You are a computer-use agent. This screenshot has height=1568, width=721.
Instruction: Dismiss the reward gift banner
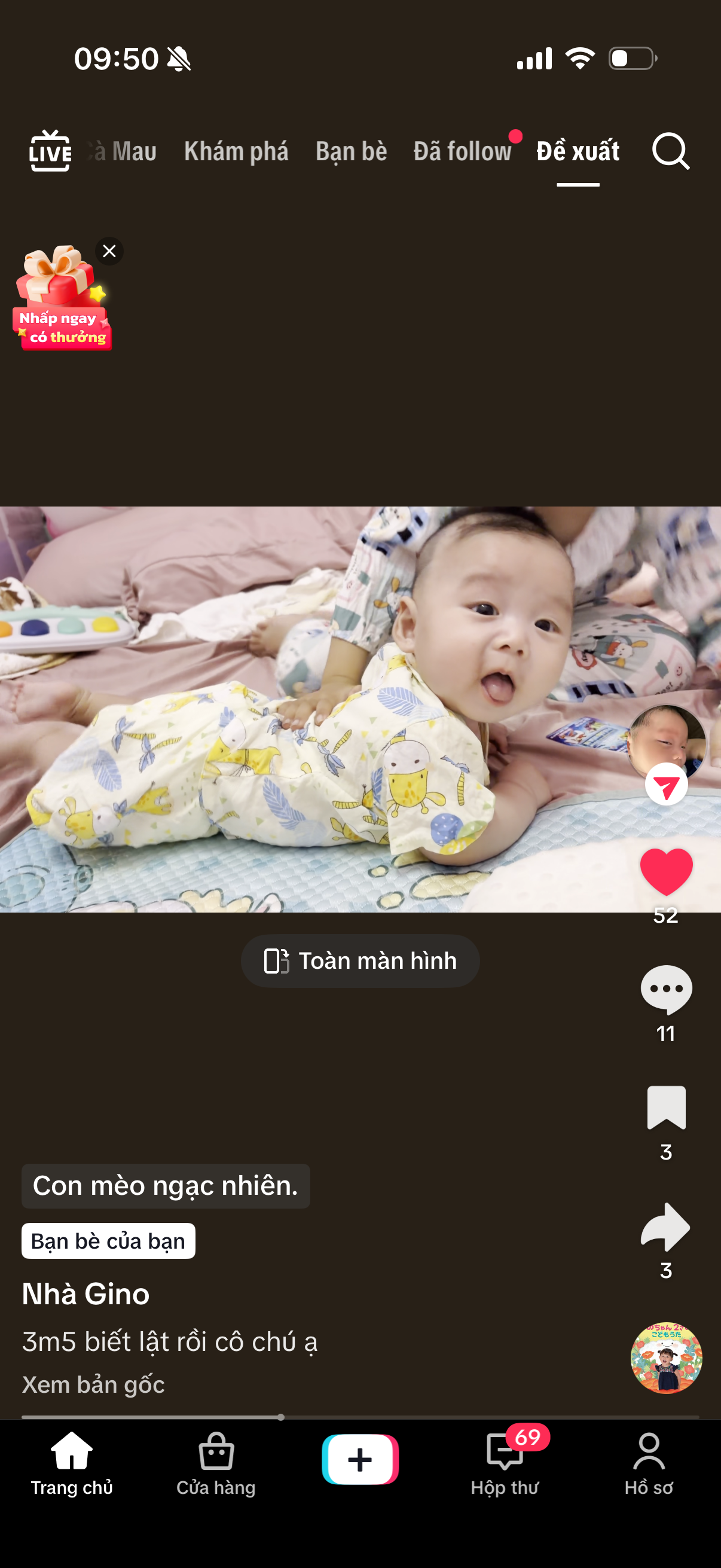pos(109,251)
